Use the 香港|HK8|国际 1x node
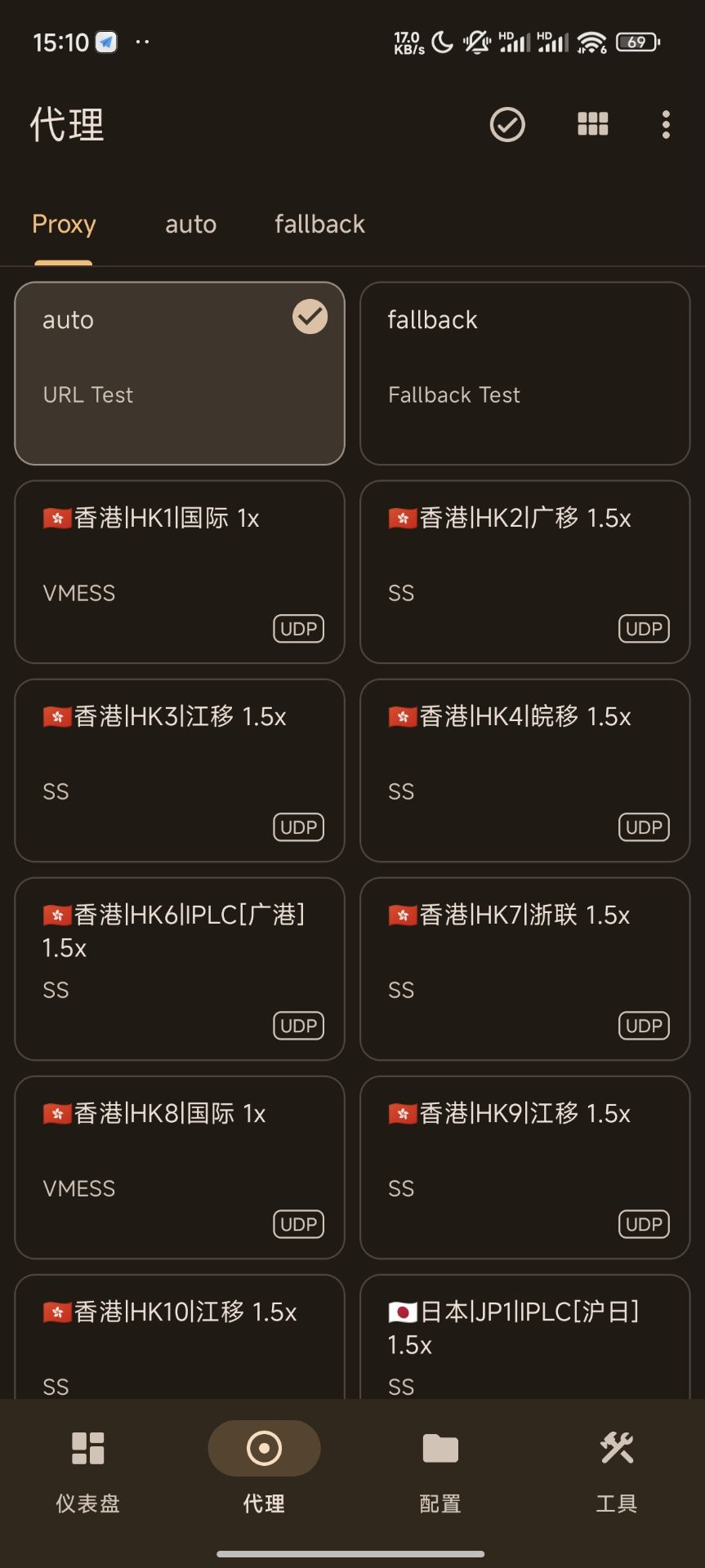The height and width of the screenshot is (1568, 705). click(180, 1167)
